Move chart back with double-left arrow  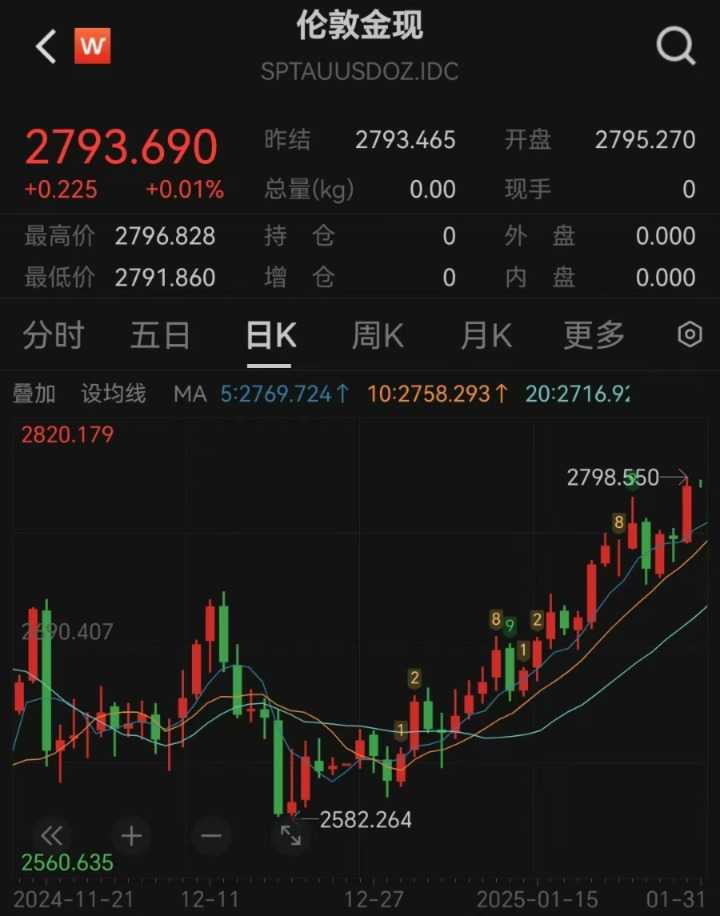point(51,835)
